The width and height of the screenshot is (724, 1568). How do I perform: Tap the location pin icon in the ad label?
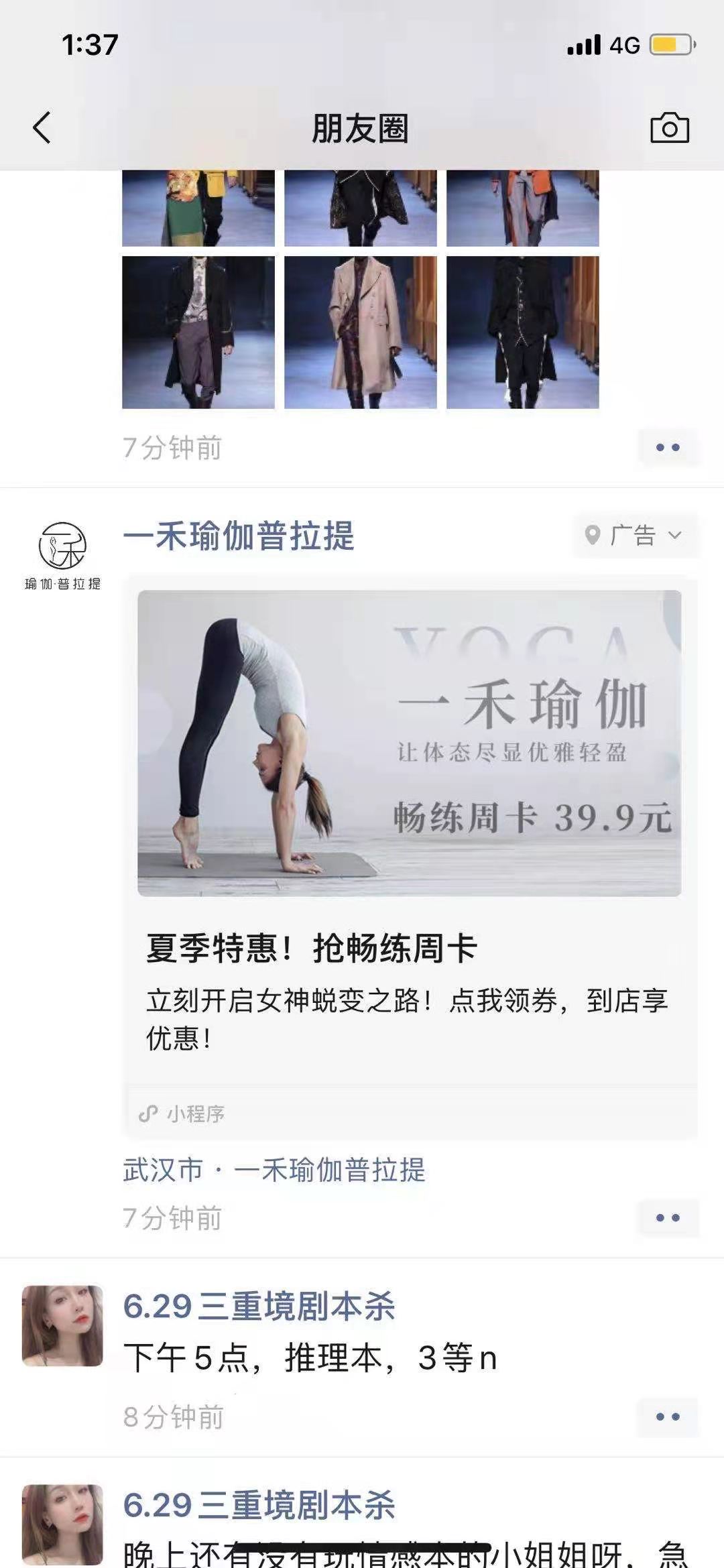coord(593,534)
